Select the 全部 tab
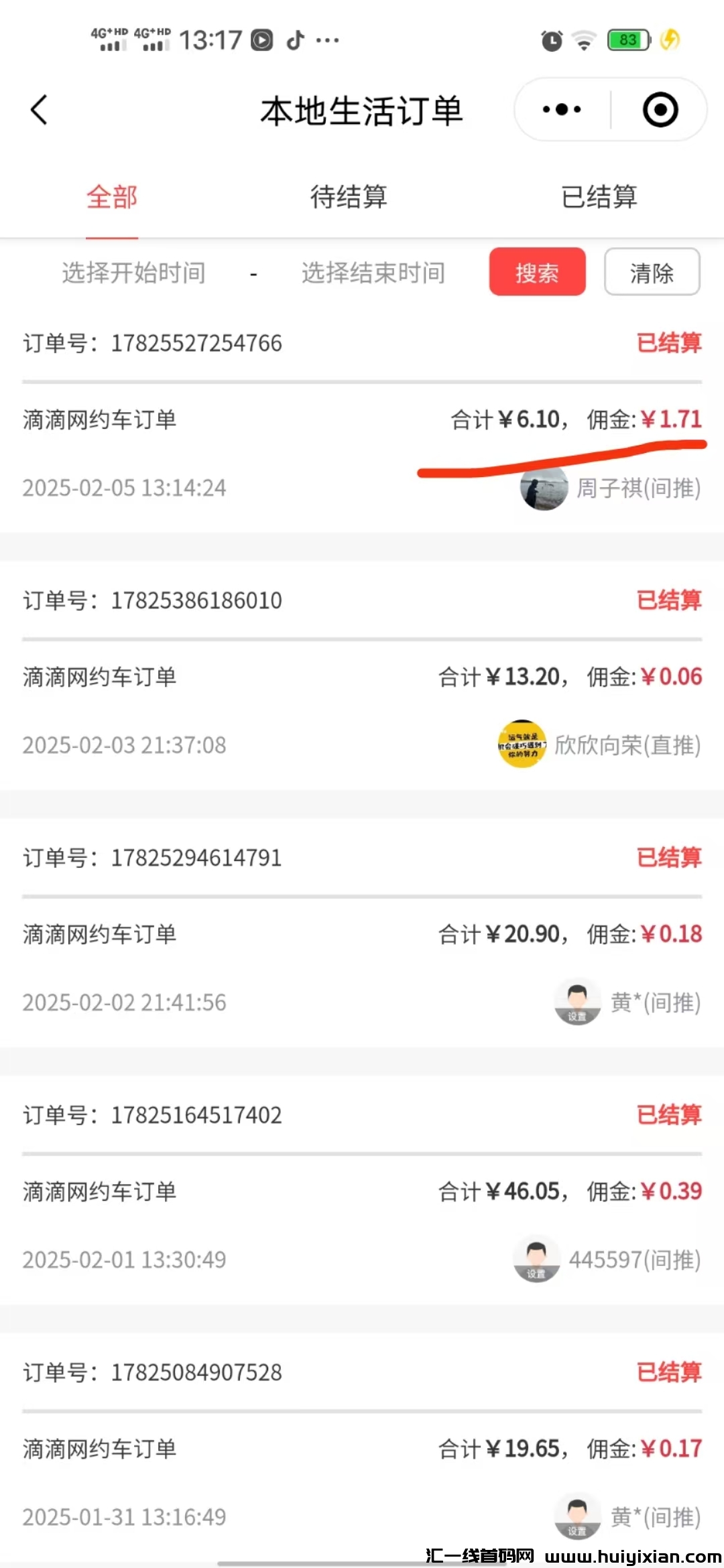Image resolution: width=724 pixels, height=1568 pixels. 112,197
